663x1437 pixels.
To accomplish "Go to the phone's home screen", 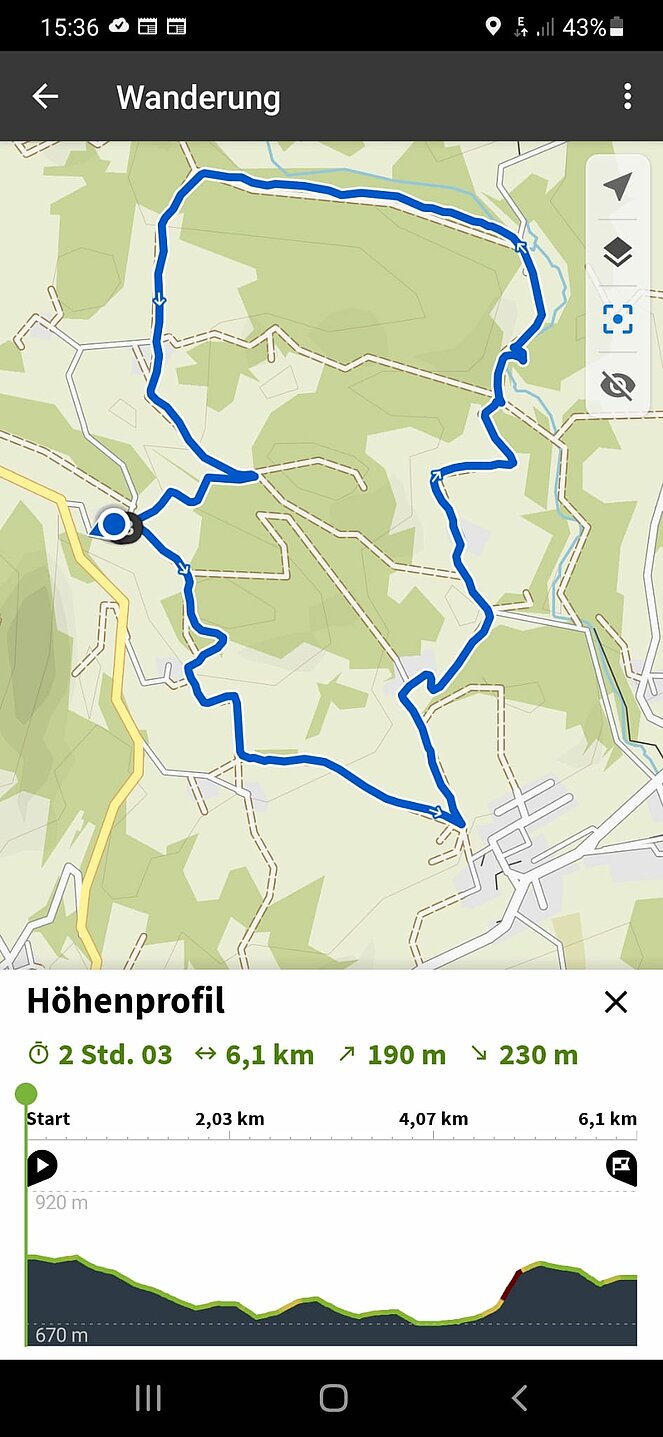I will coord(333,1398).
